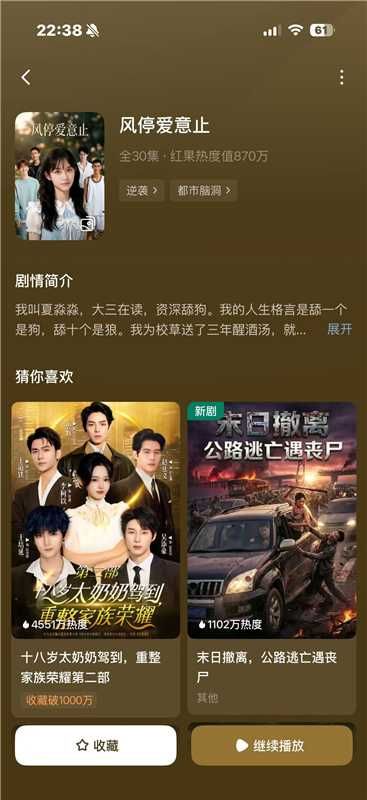Image resolution: width=367 pixels, height=800 pixels.
Task: Open the three-dot overflow menu
Action: tap(341, 78)
